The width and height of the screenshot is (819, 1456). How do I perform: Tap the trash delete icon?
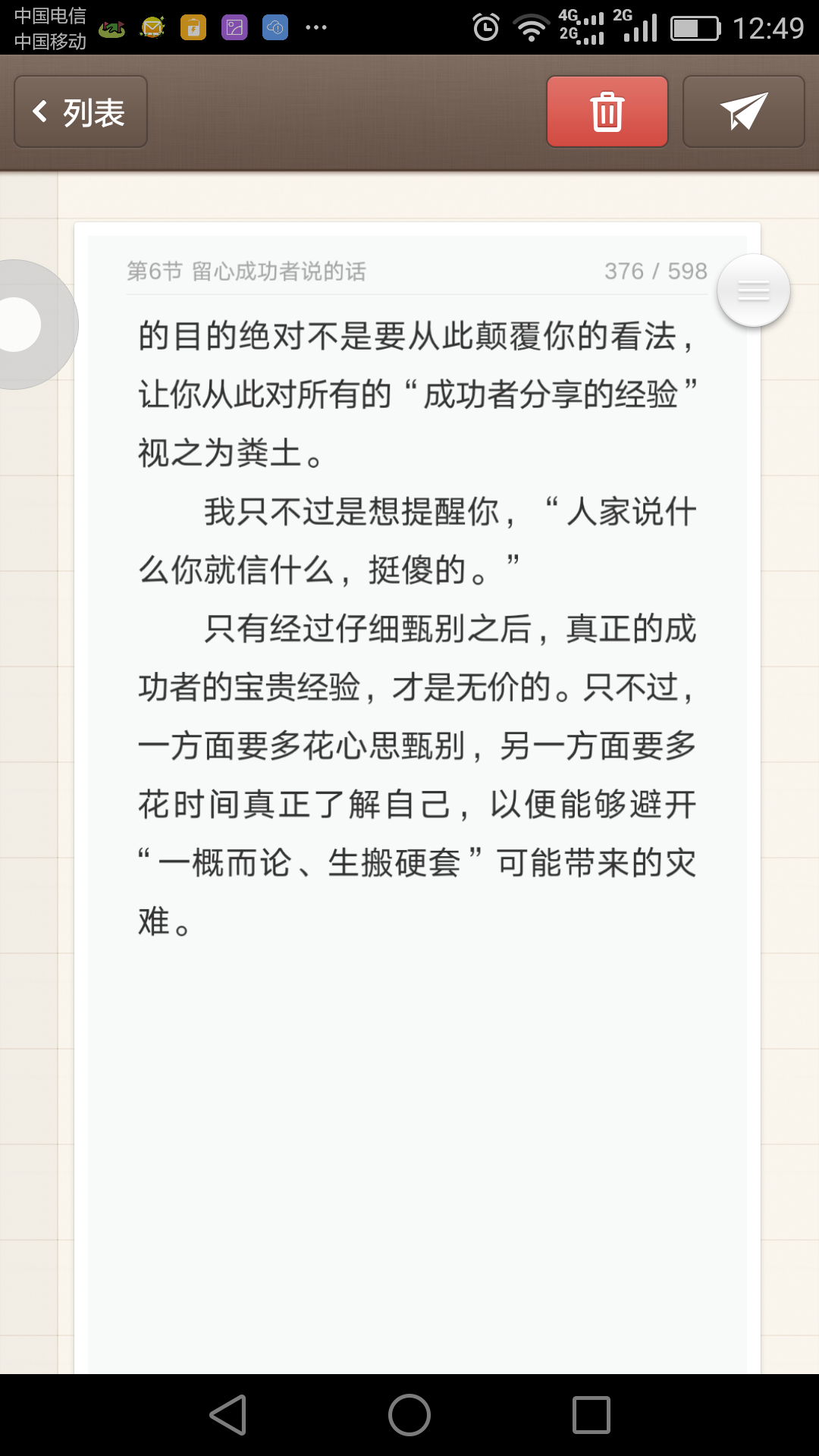point(606,111)
